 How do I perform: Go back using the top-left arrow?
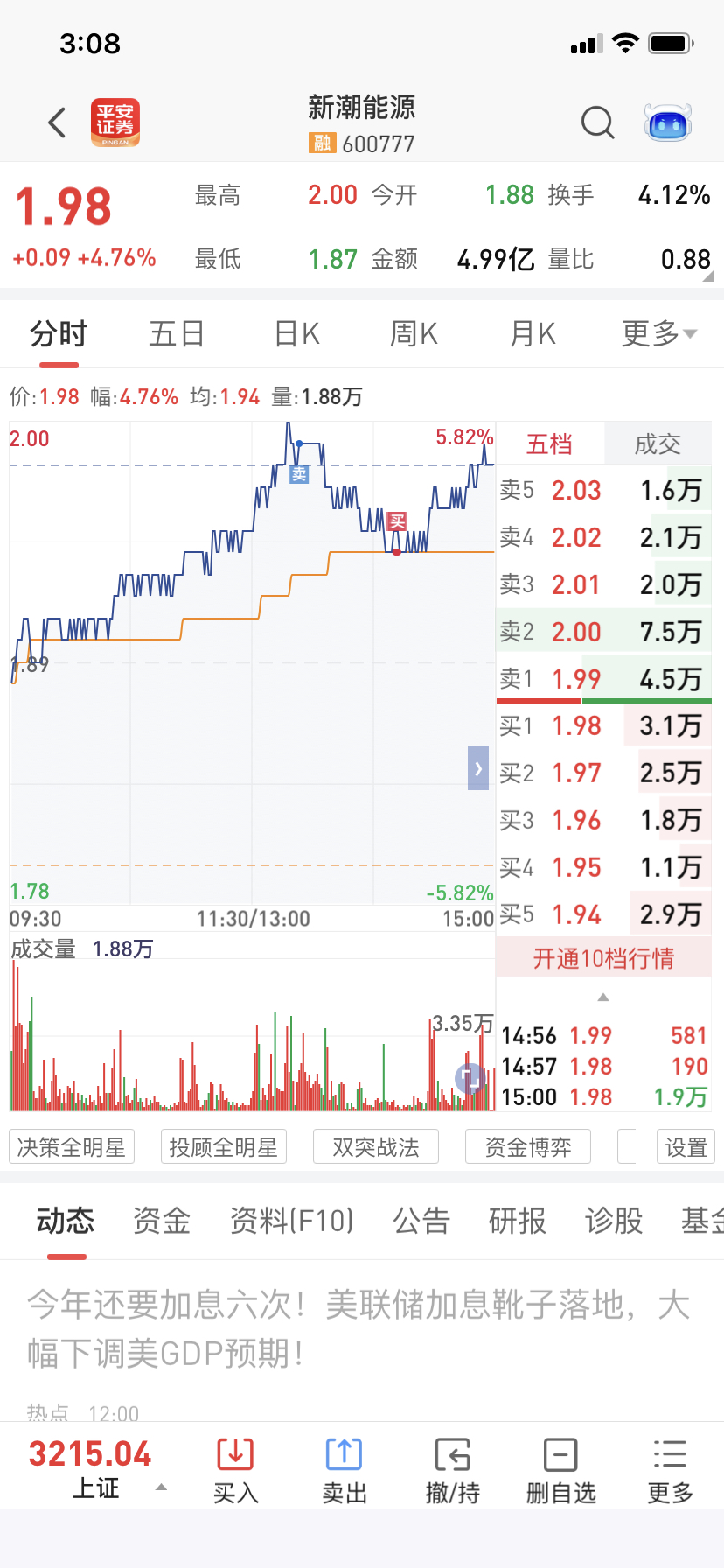[58, 123]
